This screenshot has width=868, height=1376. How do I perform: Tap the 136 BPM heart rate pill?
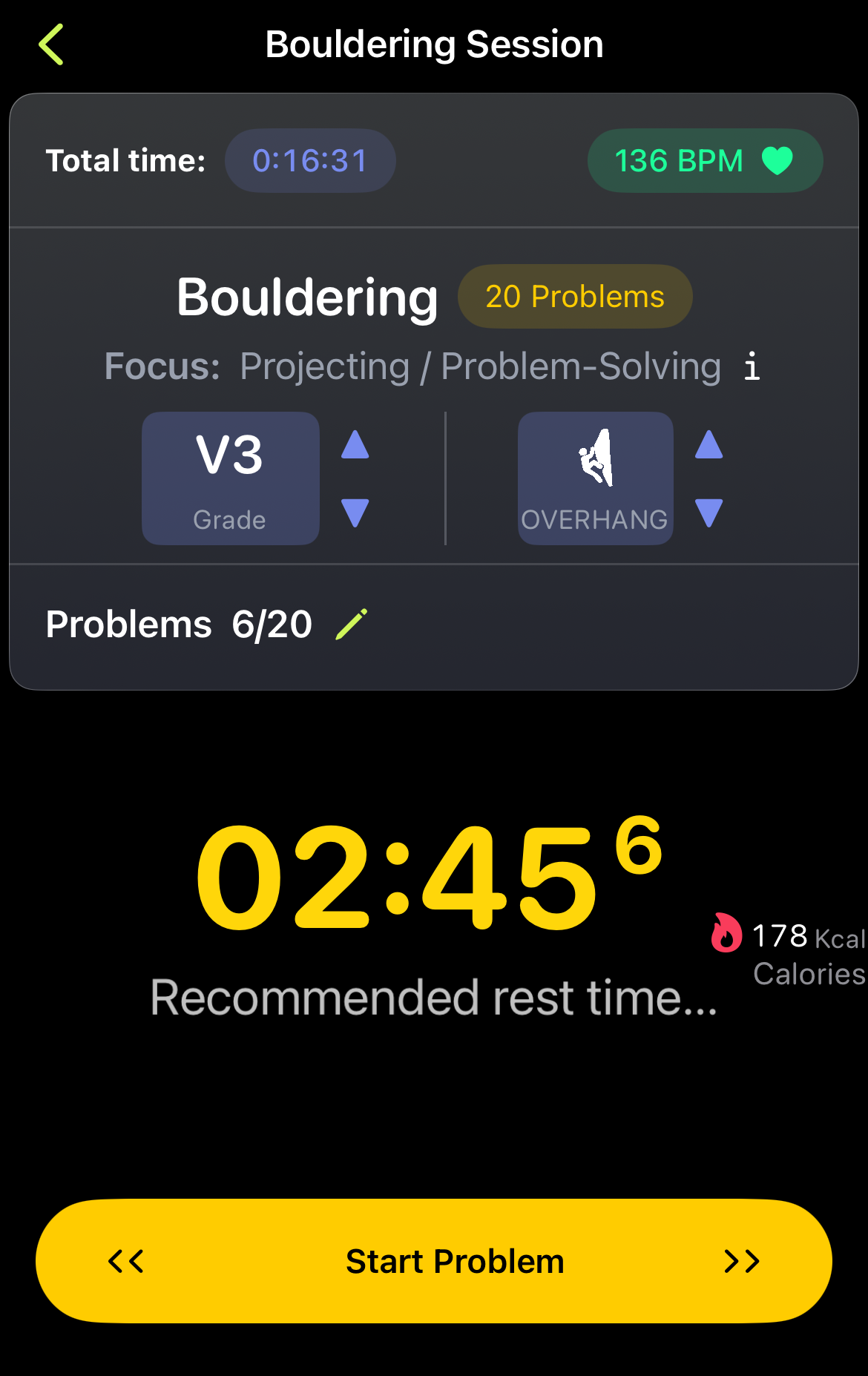coord(705,161)
